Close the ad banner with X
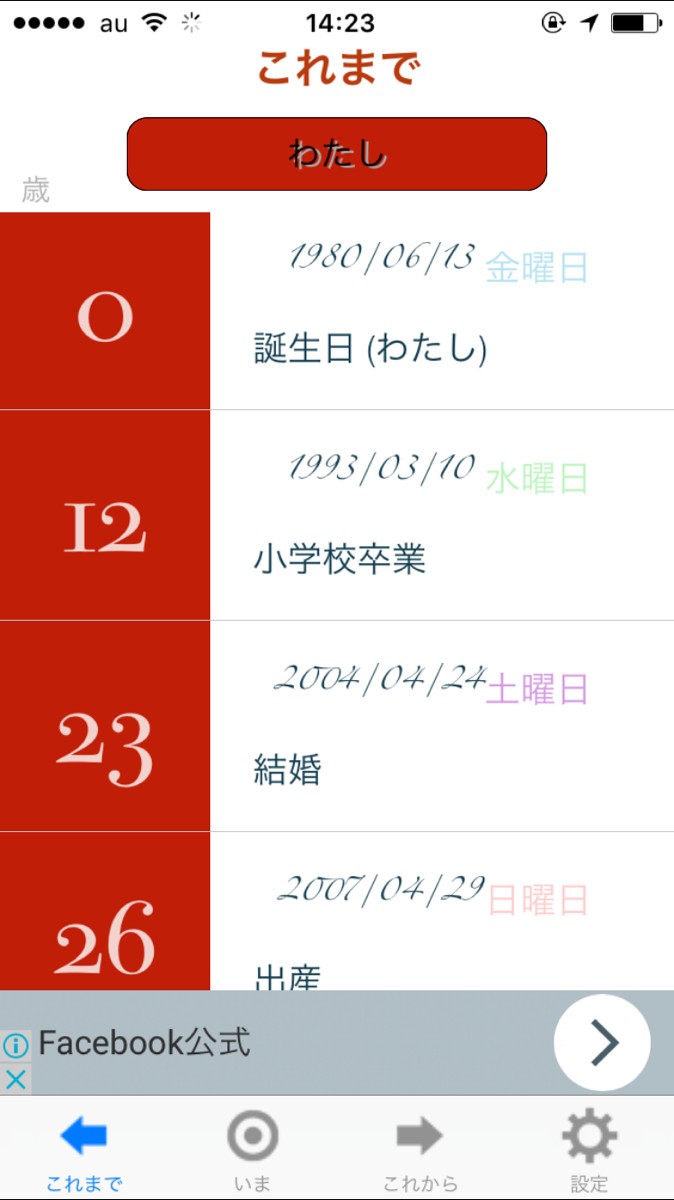 point(16,1079)
